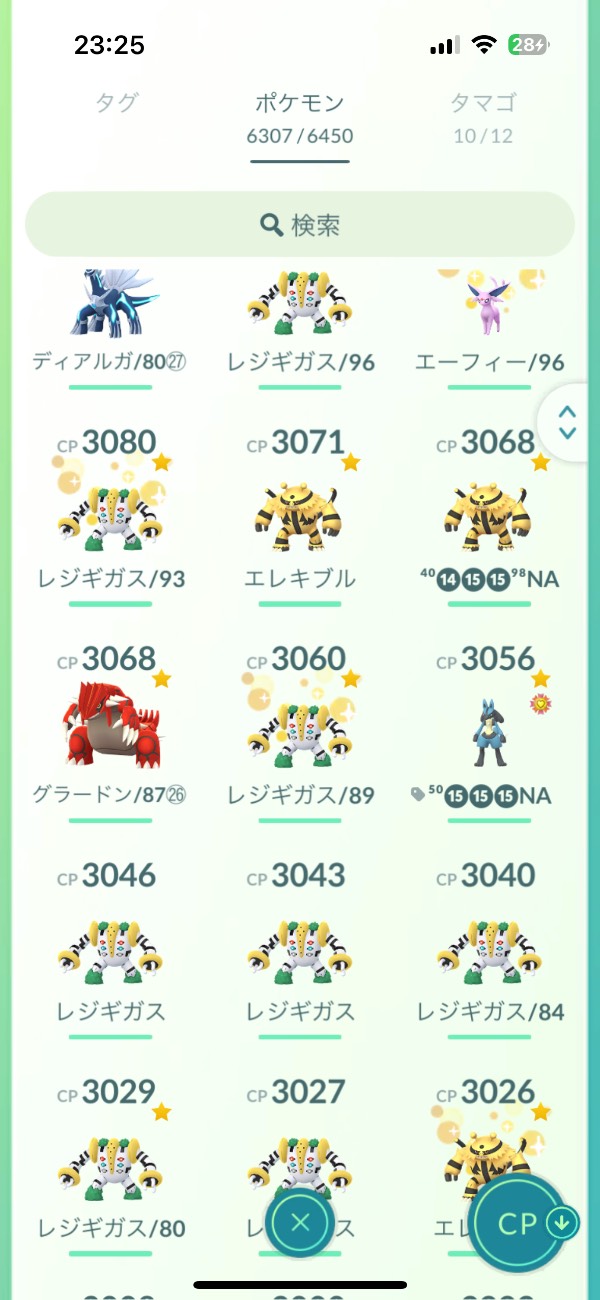This screenshot has width=600, height=1300.
Task: Close the Pokémon storage screen
Action: [x=300, y=1222]
